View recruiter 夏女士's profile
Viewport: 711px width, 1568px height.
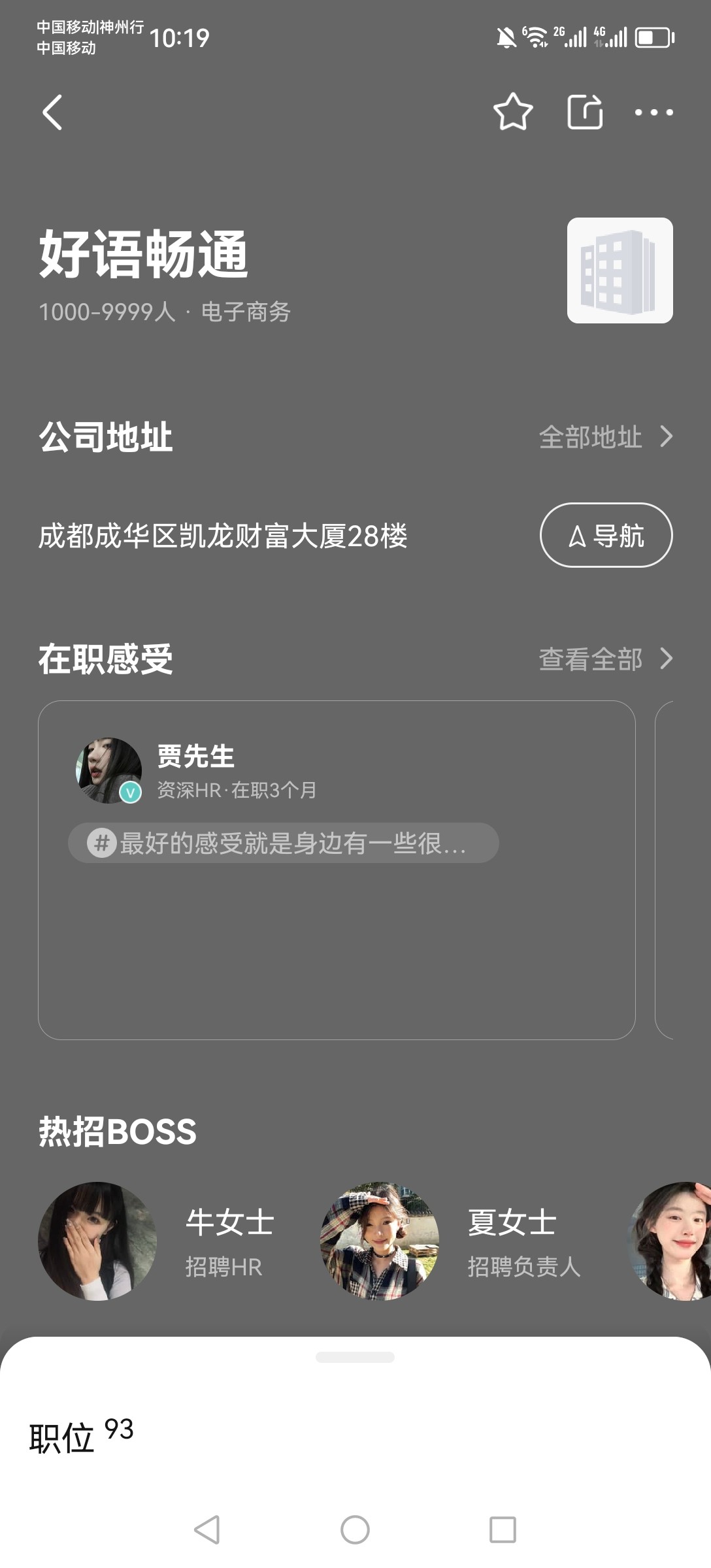(451, 1241)
